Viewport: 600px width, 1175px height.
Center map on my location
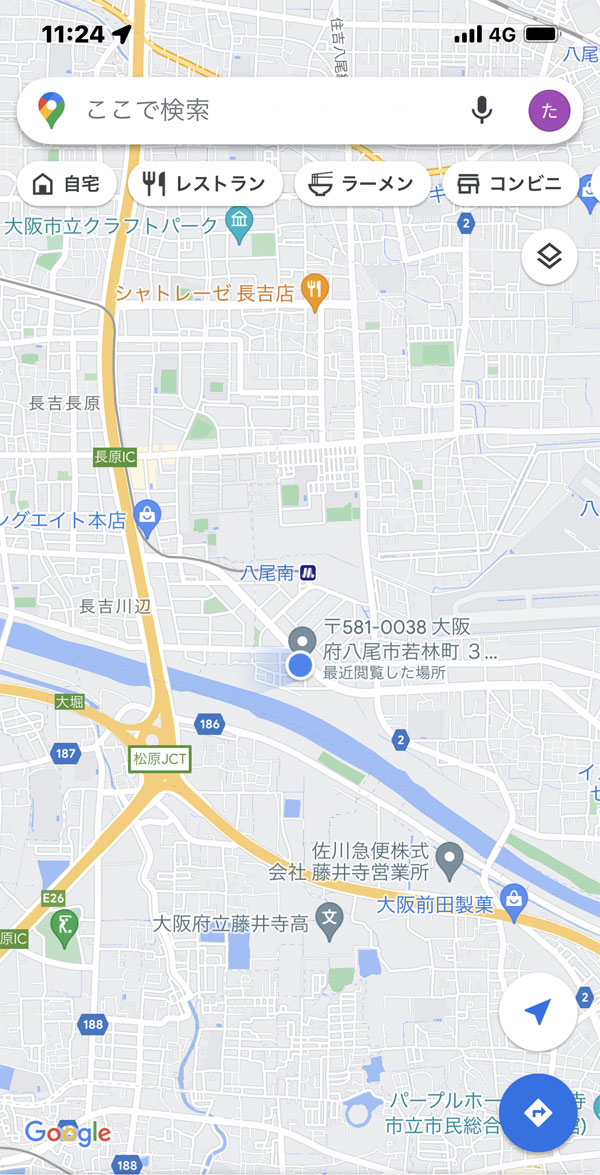[538, 1012]
